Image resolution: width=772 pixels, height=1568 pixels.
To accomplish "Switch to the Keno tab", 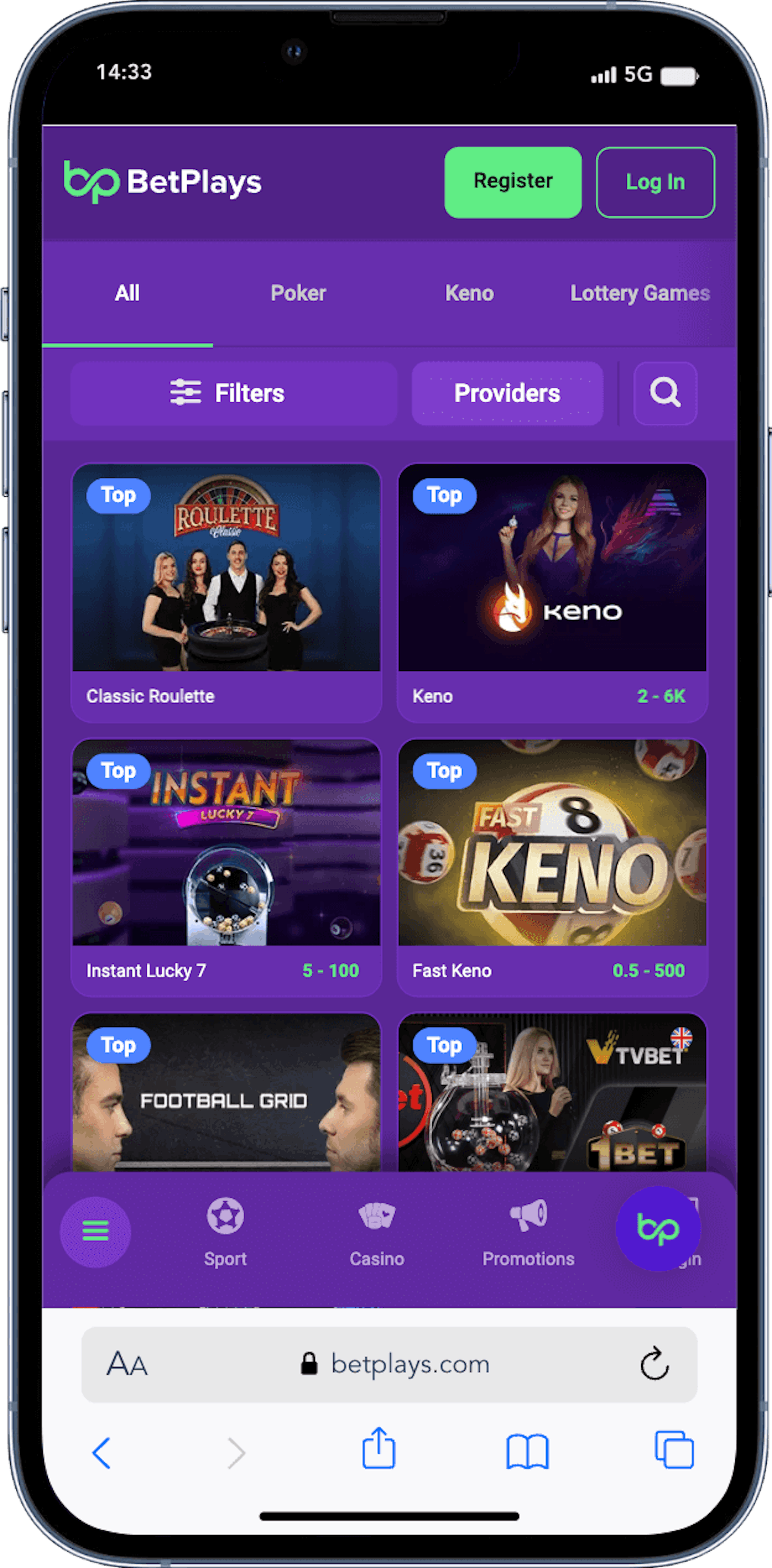I will (x=469, y=293).
